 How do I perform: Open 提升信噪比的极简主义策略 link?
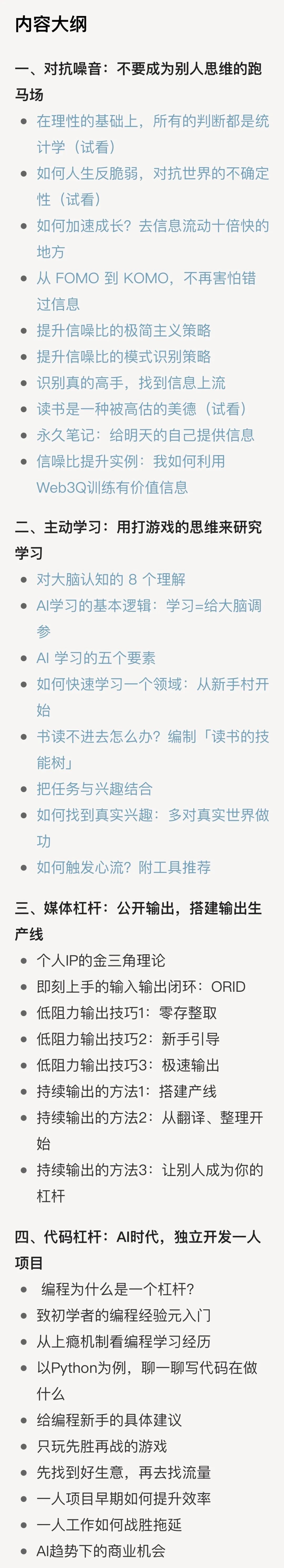[x=124, y=330]
